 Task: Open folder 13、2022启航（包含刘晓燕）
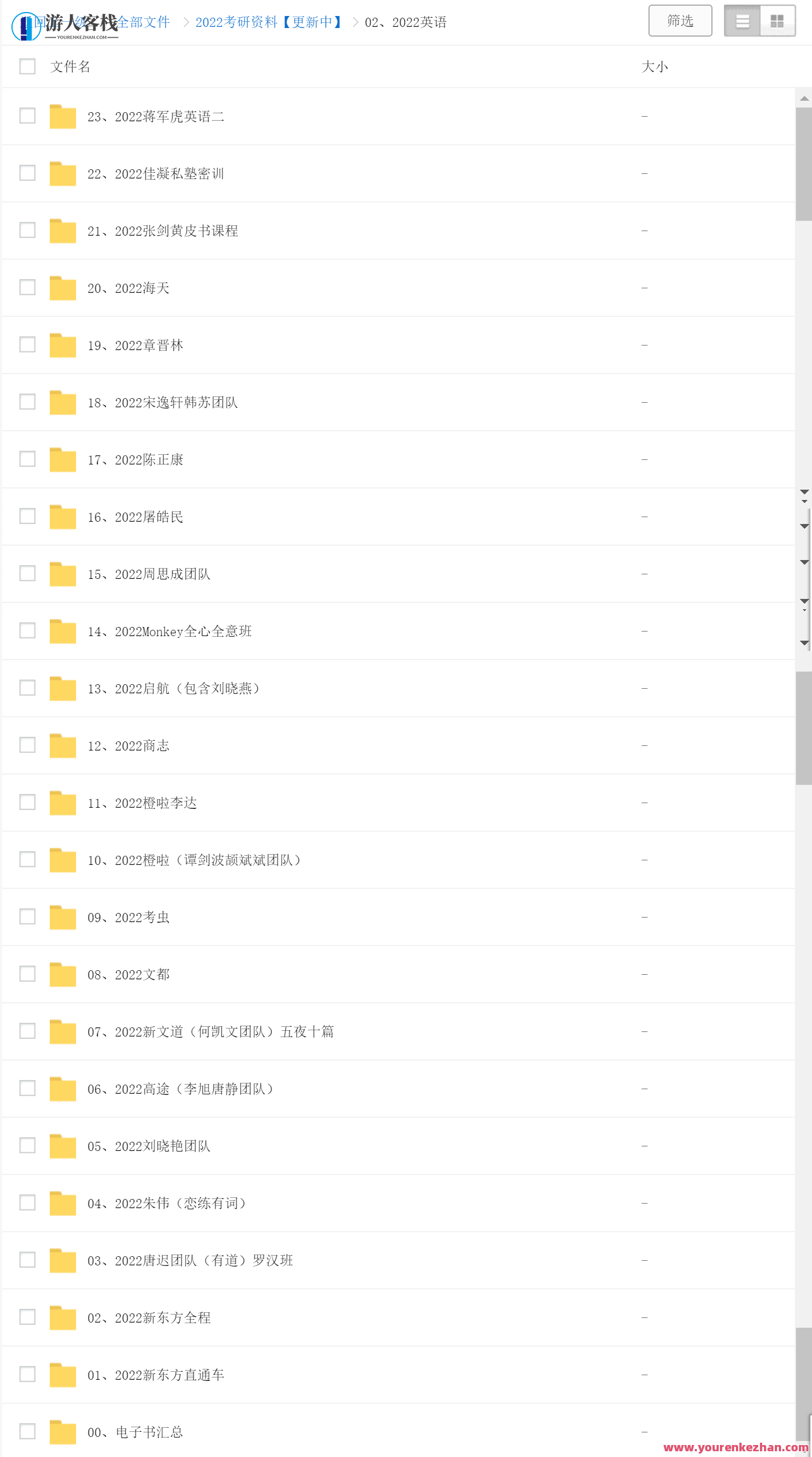pyautogui.click(x=173, y=689)
